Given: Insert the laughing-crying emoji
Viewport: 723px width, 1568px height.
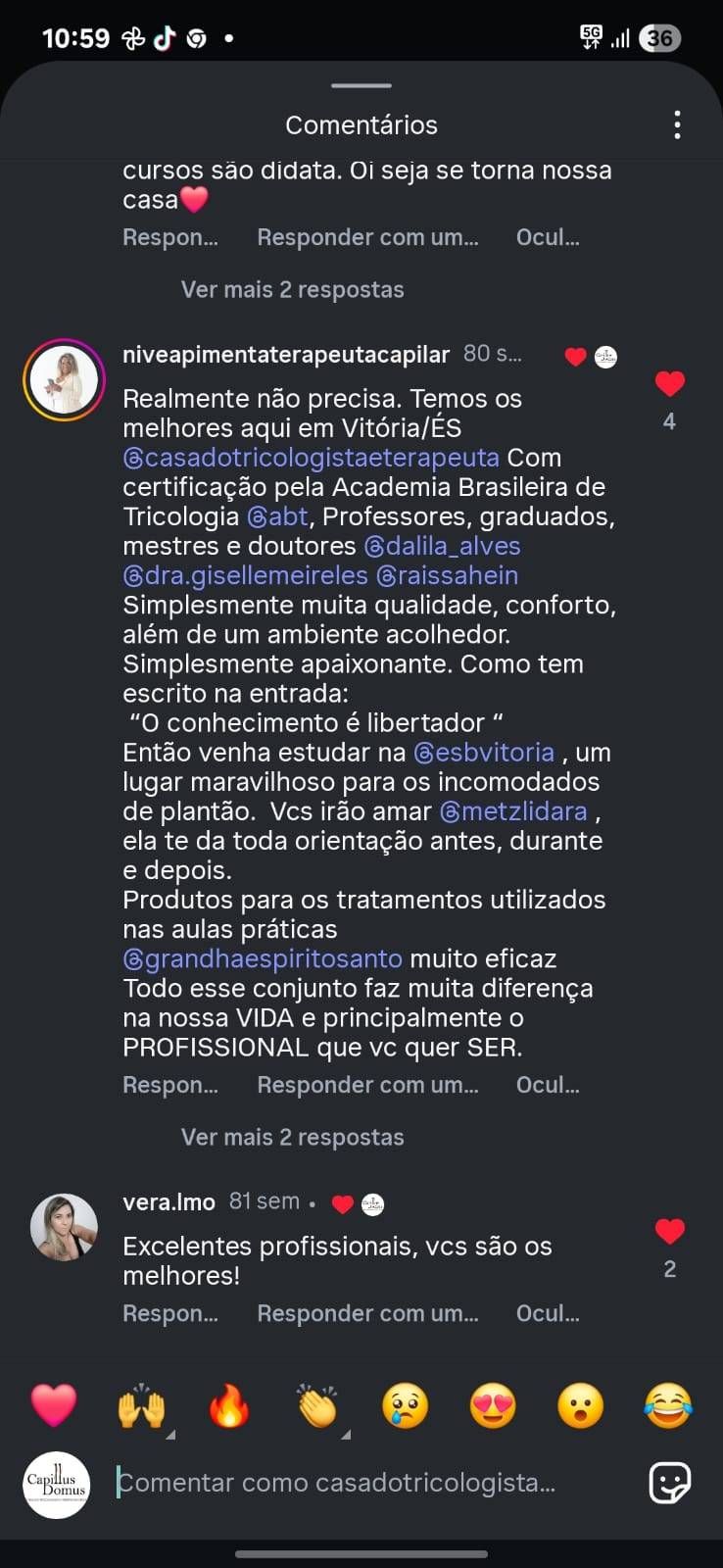Looking at the screenshot, I should (668, 1407).
